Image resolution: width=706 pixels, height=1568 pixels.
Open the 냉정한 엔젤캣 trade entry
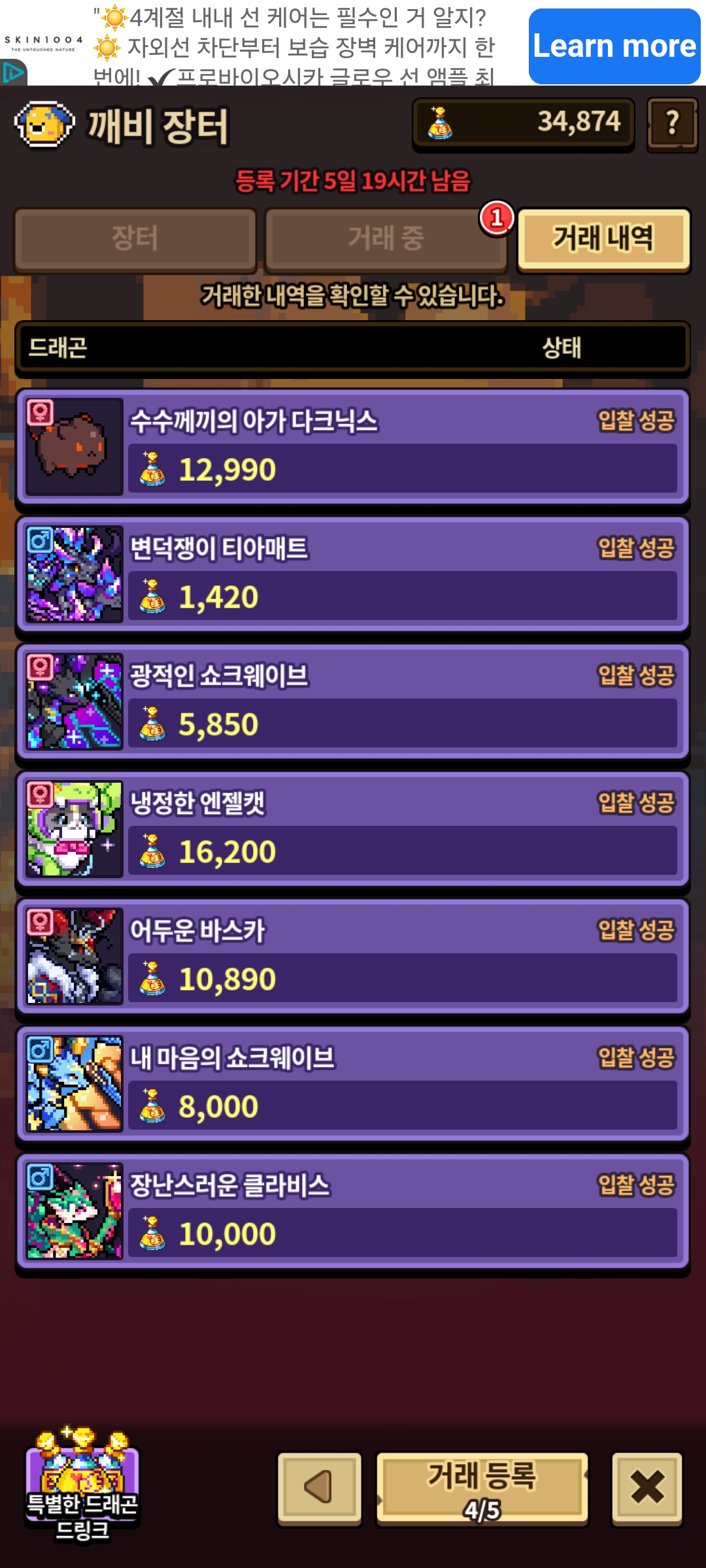tap(352, 829)
